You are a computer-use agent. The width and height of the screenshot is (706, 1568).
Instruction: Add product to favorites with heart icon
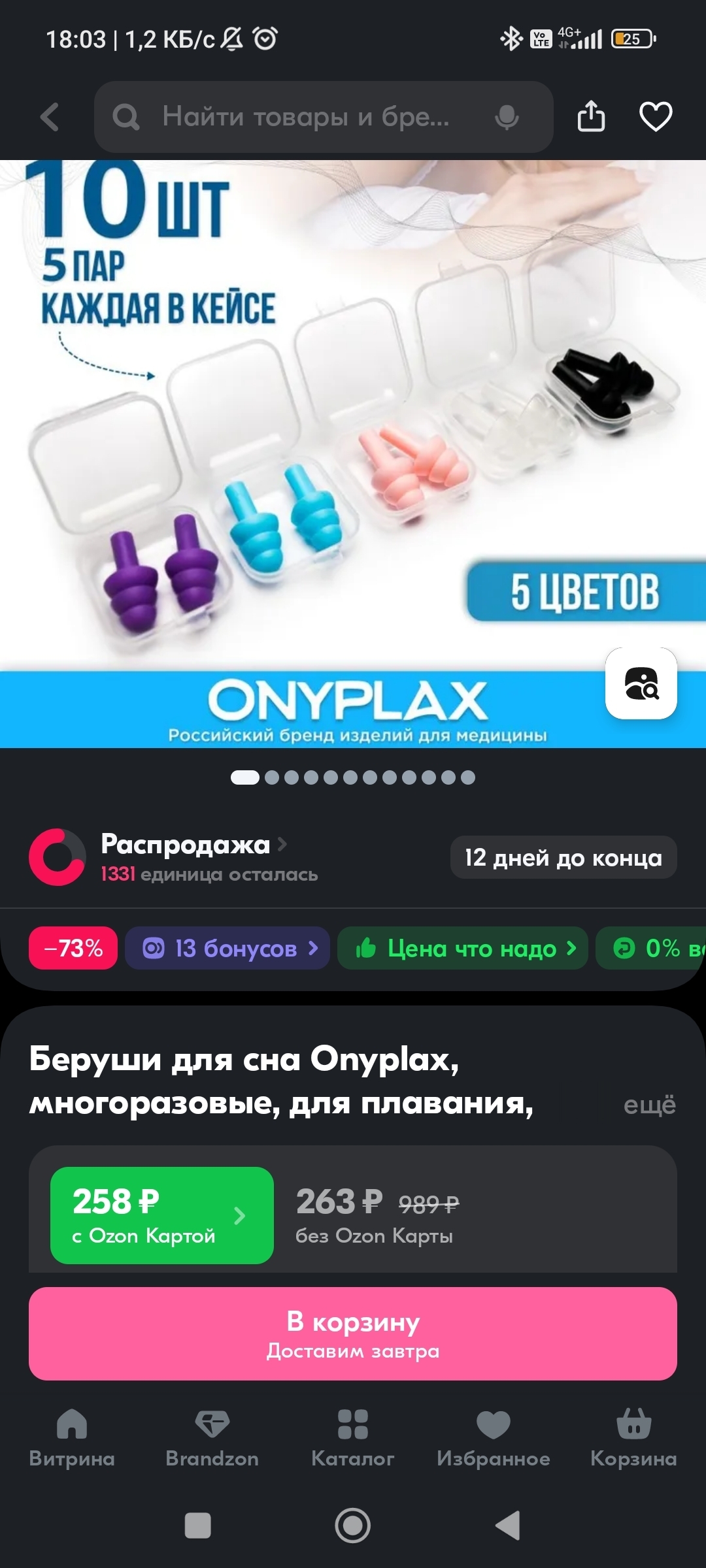[x=655, y=117]
